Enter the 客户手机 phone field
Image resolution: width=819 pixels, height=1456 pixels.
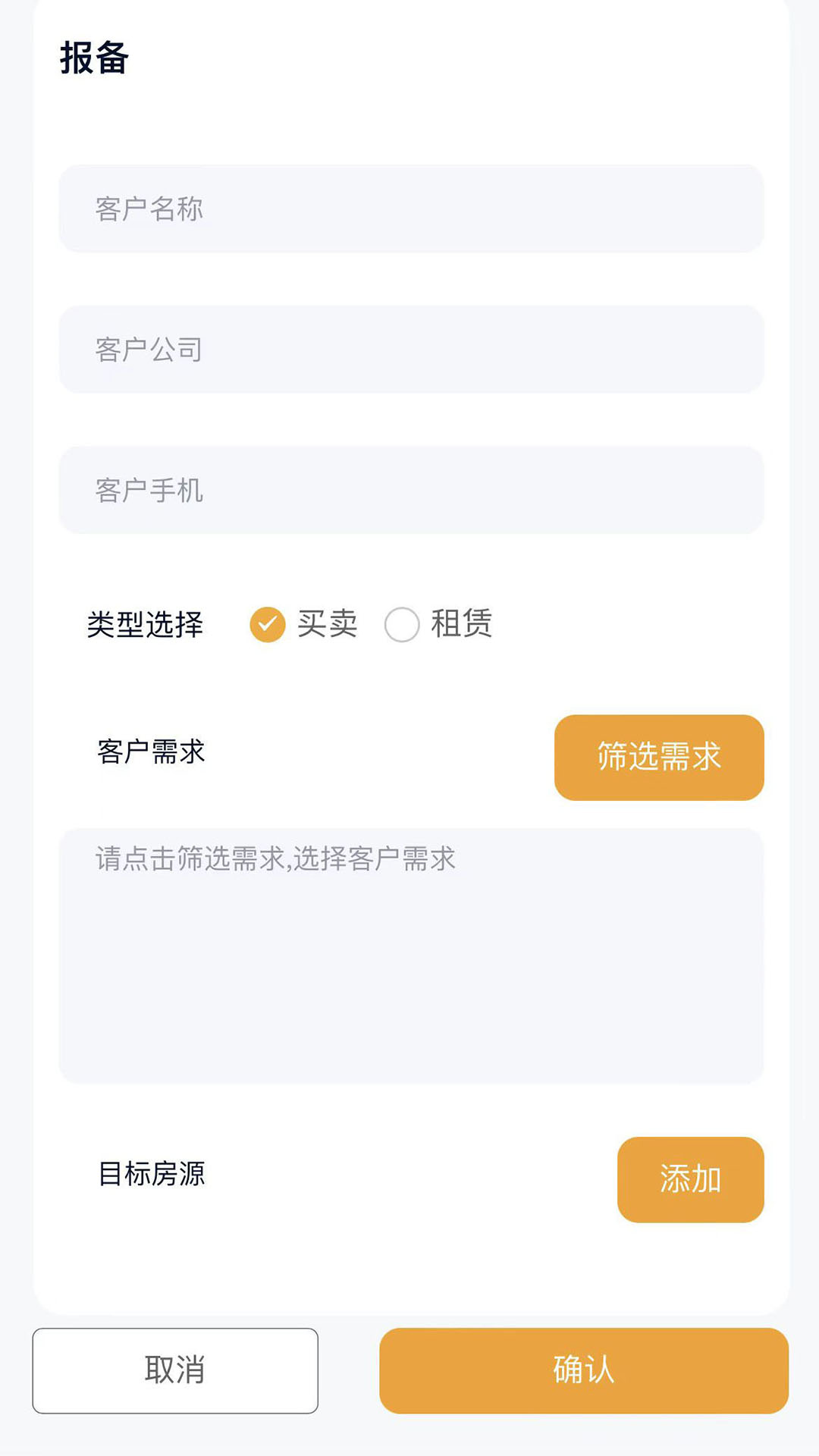click(411, 491)
